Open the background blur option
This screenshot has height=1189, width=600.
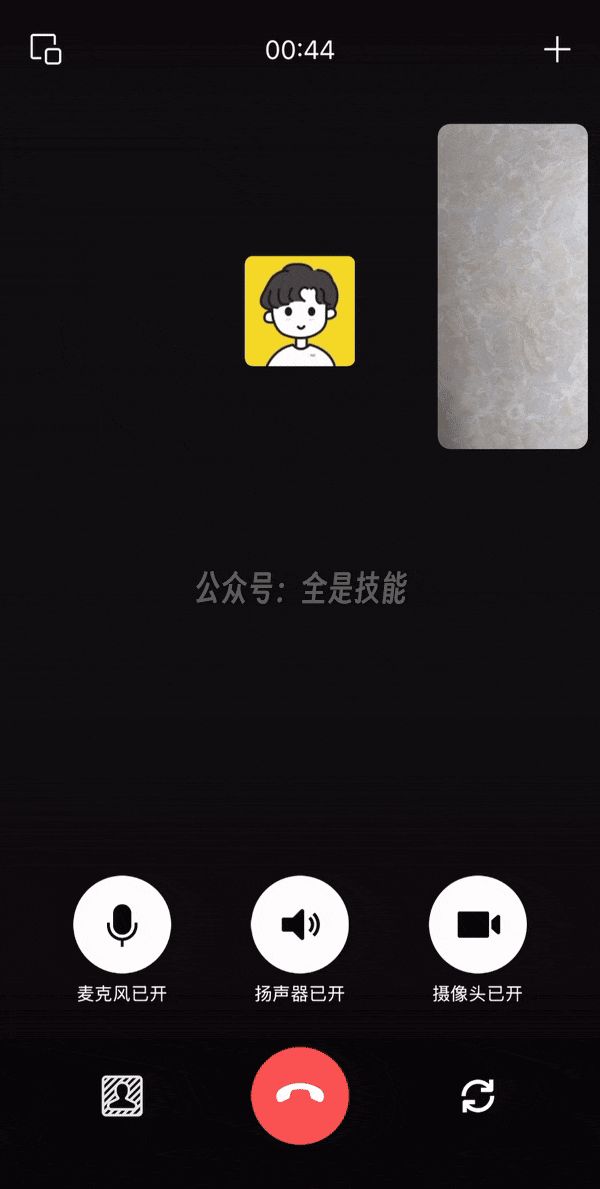(x=122, y=1096)
